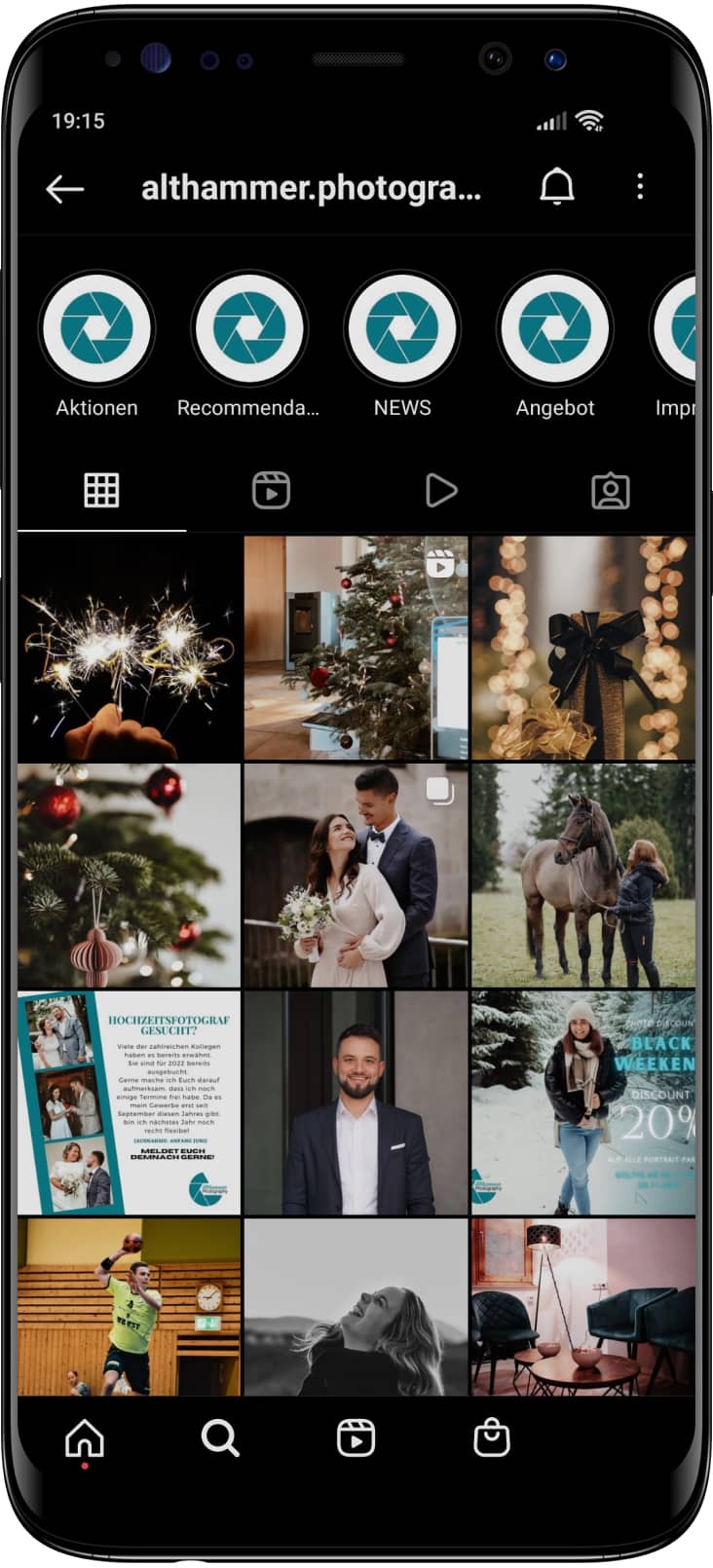
Task: Go to the Home feed
Action: coord(85,1437)
